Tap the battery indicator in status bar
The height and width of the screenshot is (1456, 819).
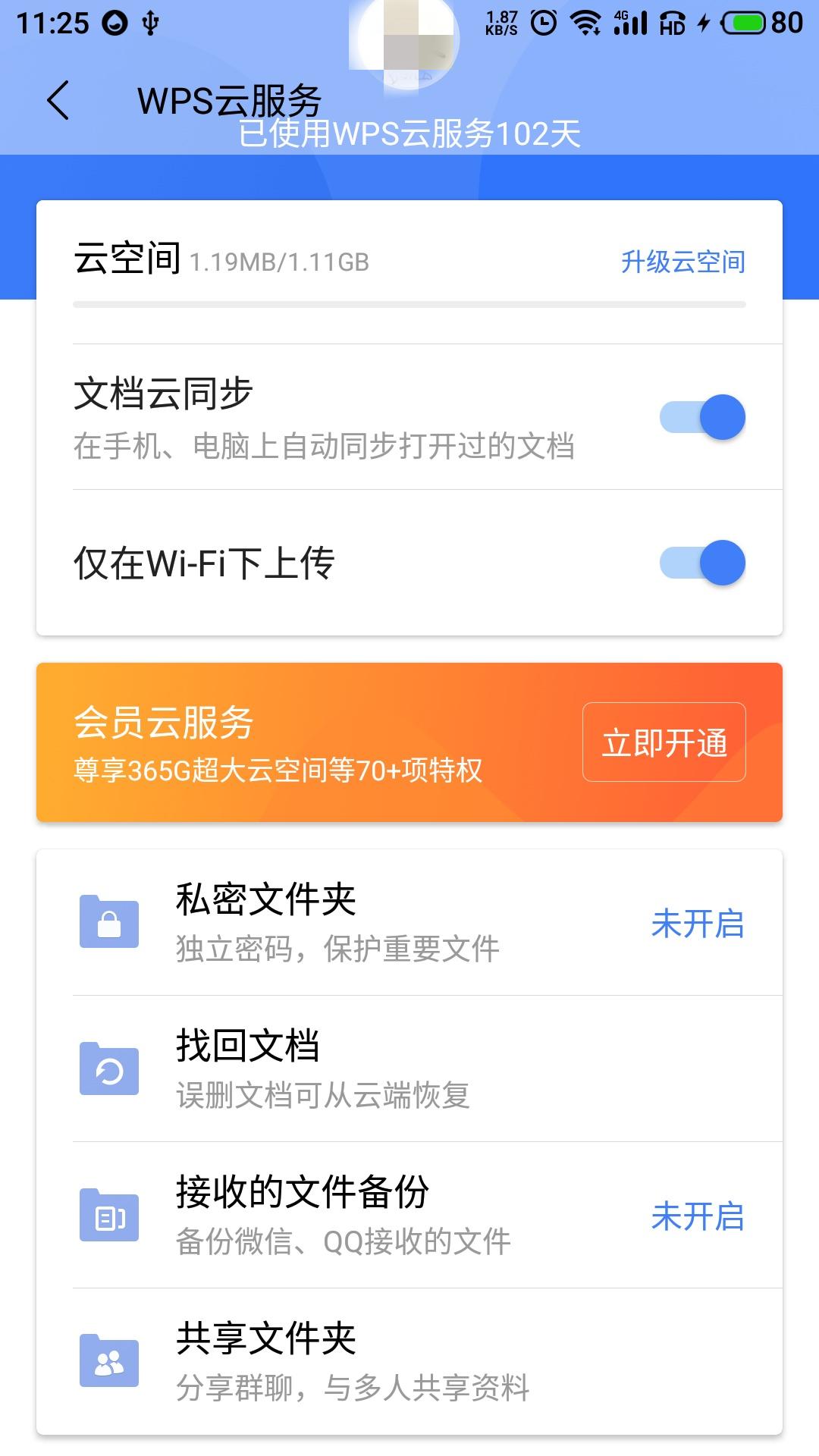(x=739, y=23)
